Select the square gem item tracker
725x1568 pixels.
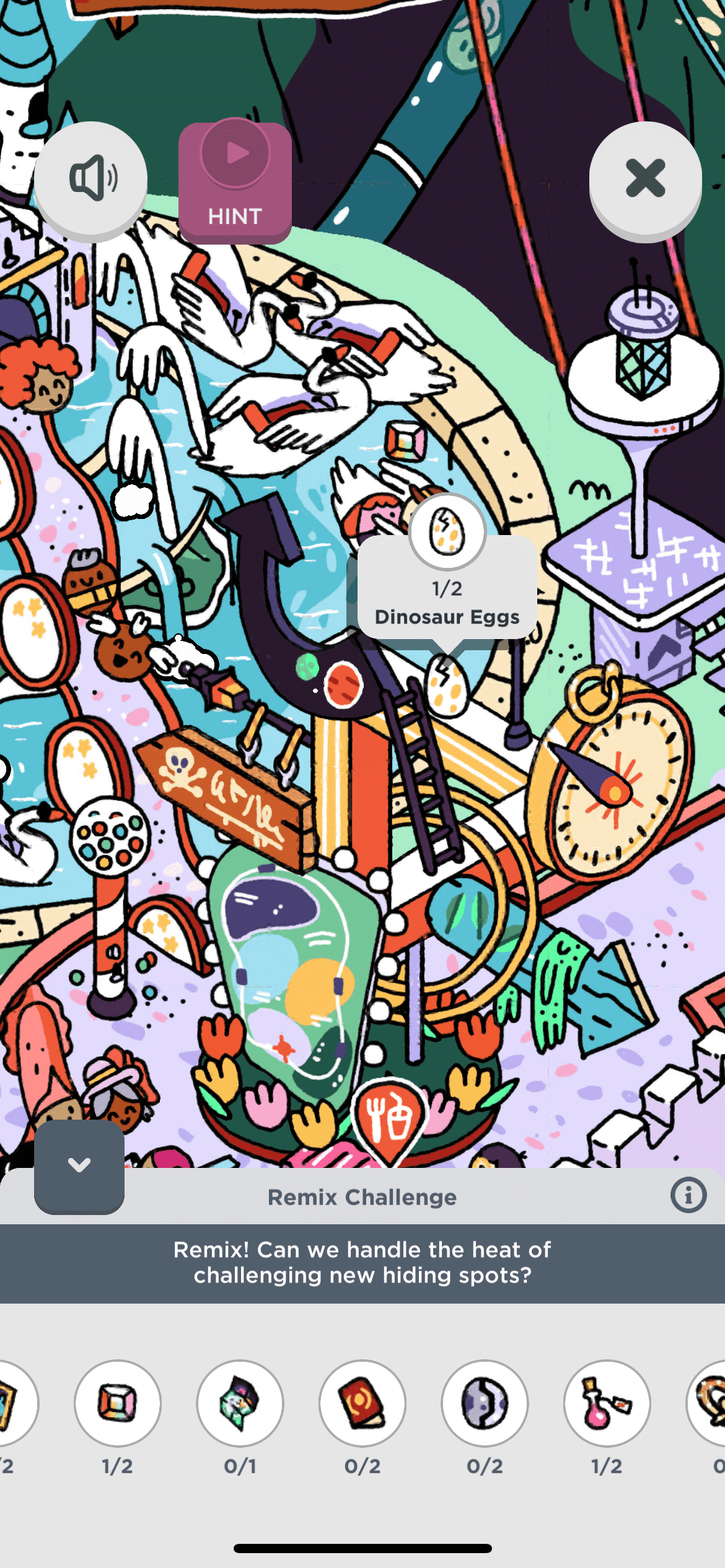(118, 1403)
